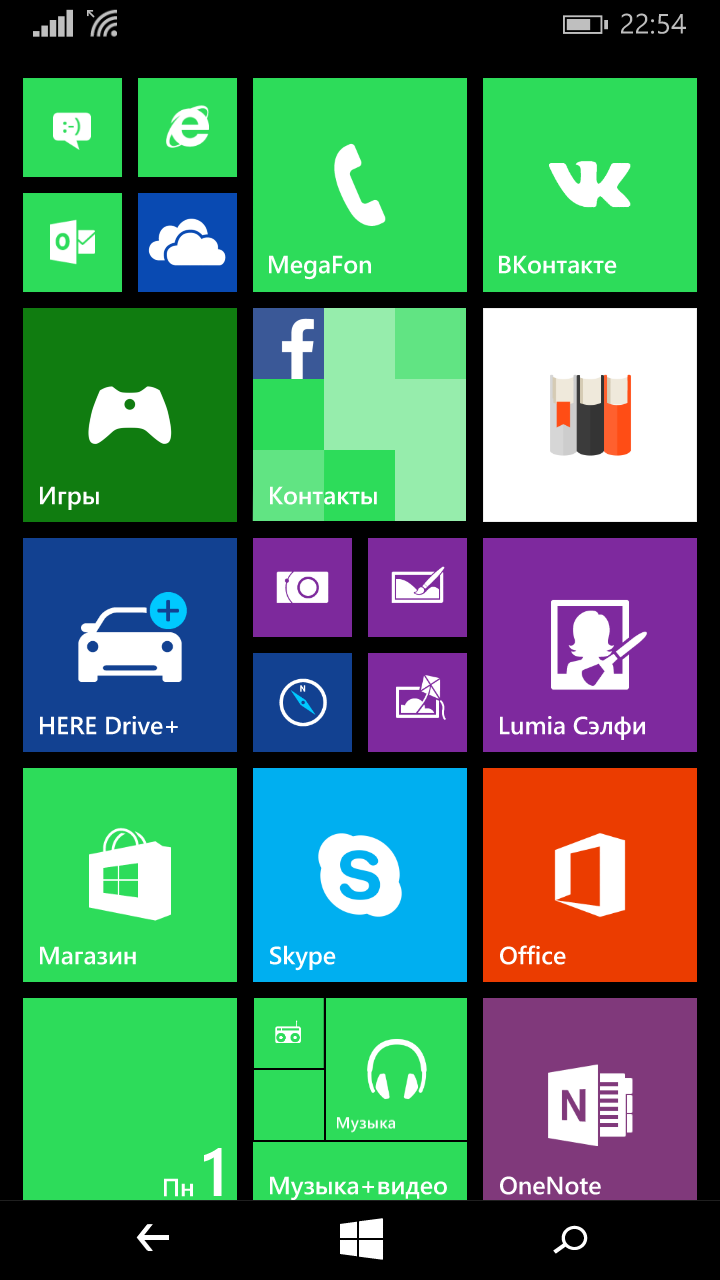720x1280 pixels.
Task: Open the Контакты people tile
Action: tap(360, 415)
